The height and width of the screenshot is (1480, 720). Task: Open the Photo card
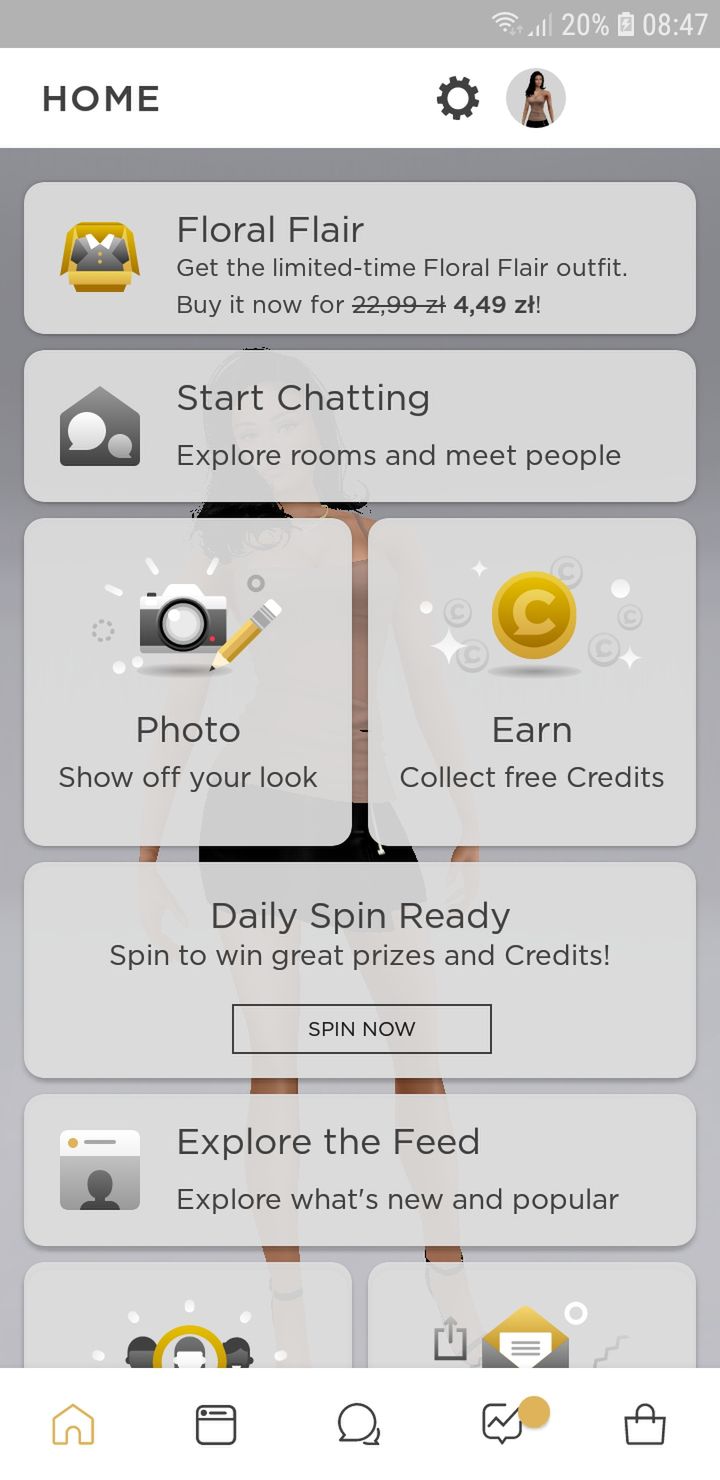[188, 682]
